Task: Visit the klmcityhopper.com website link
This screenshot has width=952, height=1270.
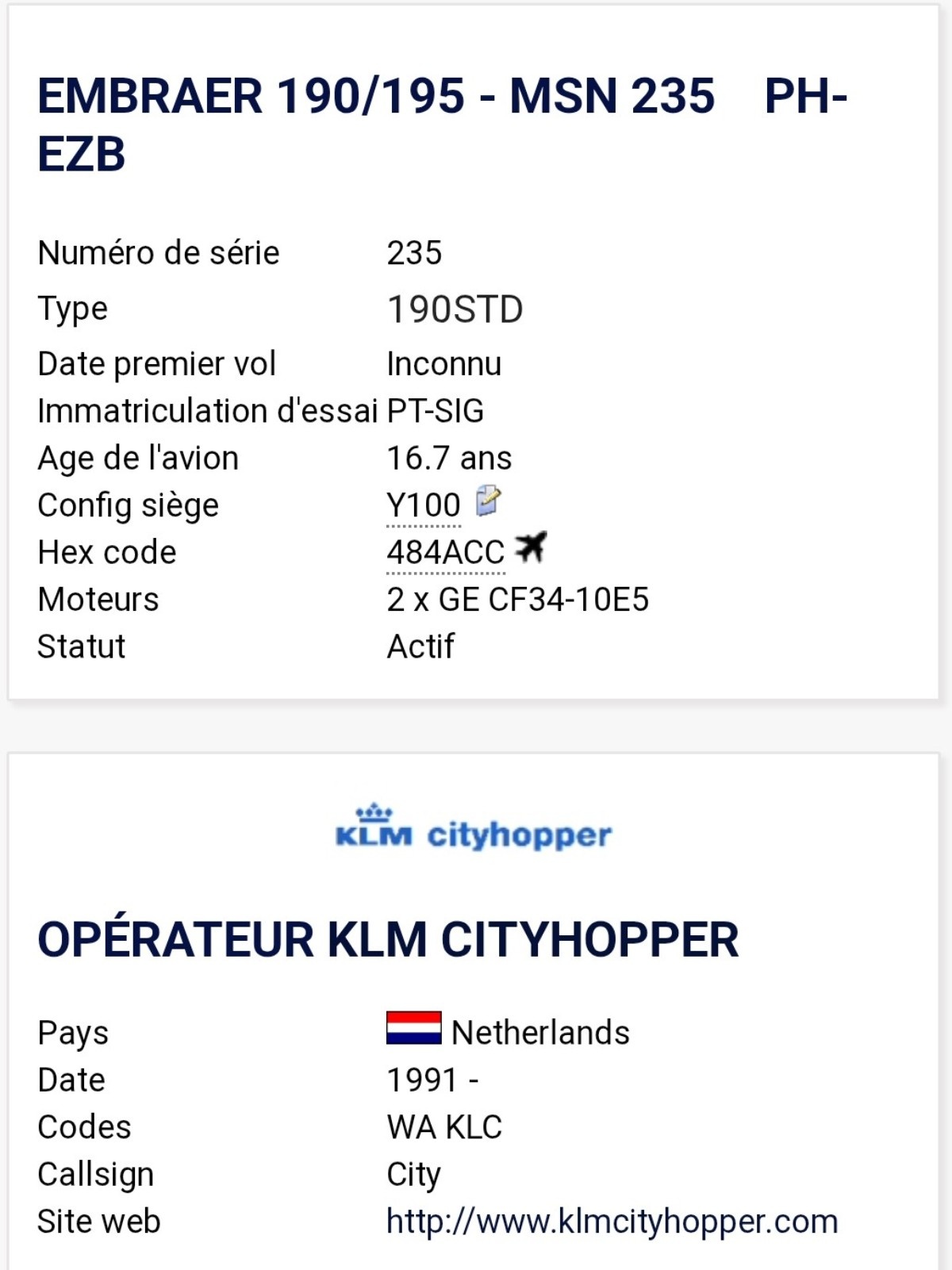Action: click(x=612, y=1221)
